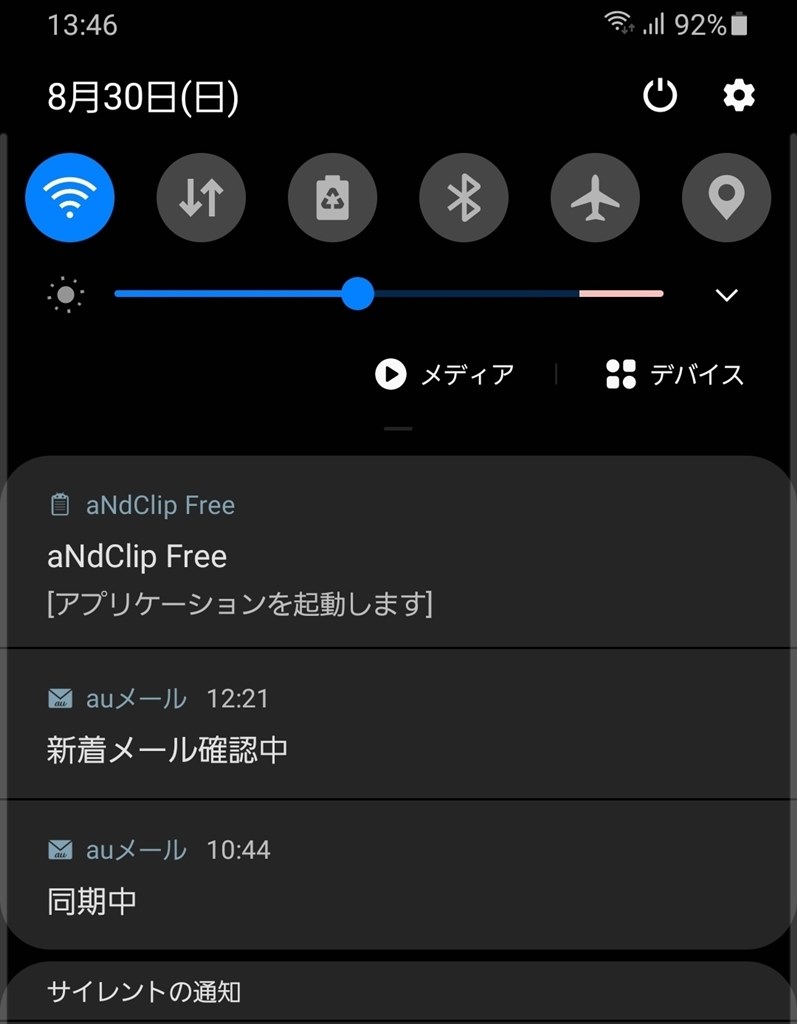Viewport: 797px width, 1024px height.
Task: Enable mobile data toggle
Action: click(x=201, y=197)
